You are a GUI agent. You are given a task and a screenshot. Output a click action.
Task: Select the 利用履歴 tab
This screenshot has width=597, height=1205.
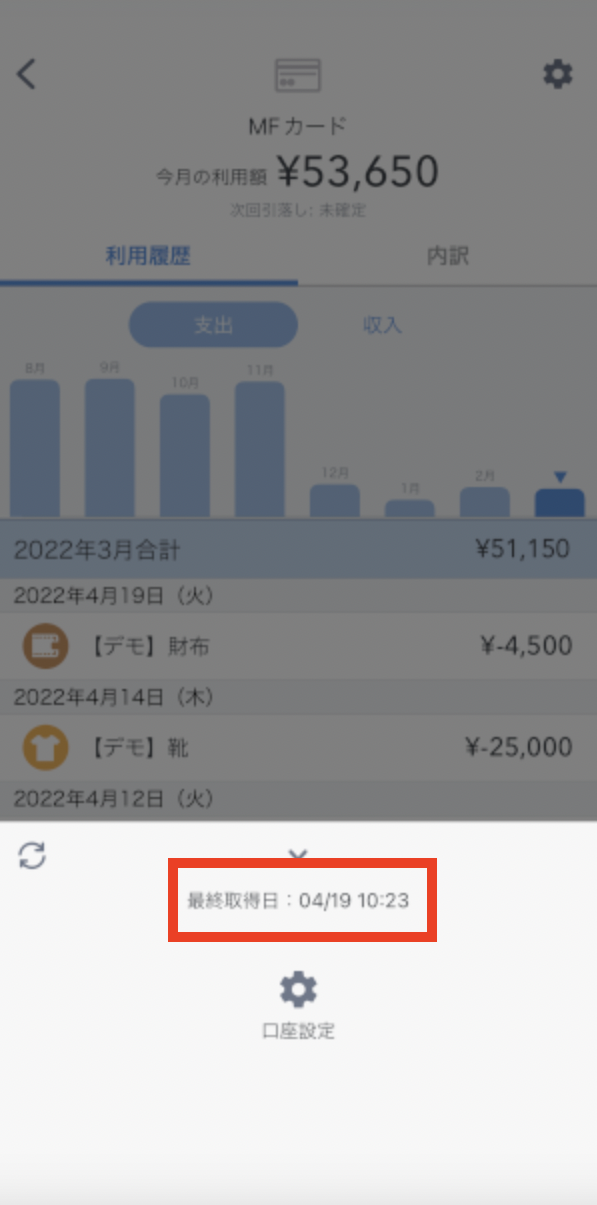148,256
